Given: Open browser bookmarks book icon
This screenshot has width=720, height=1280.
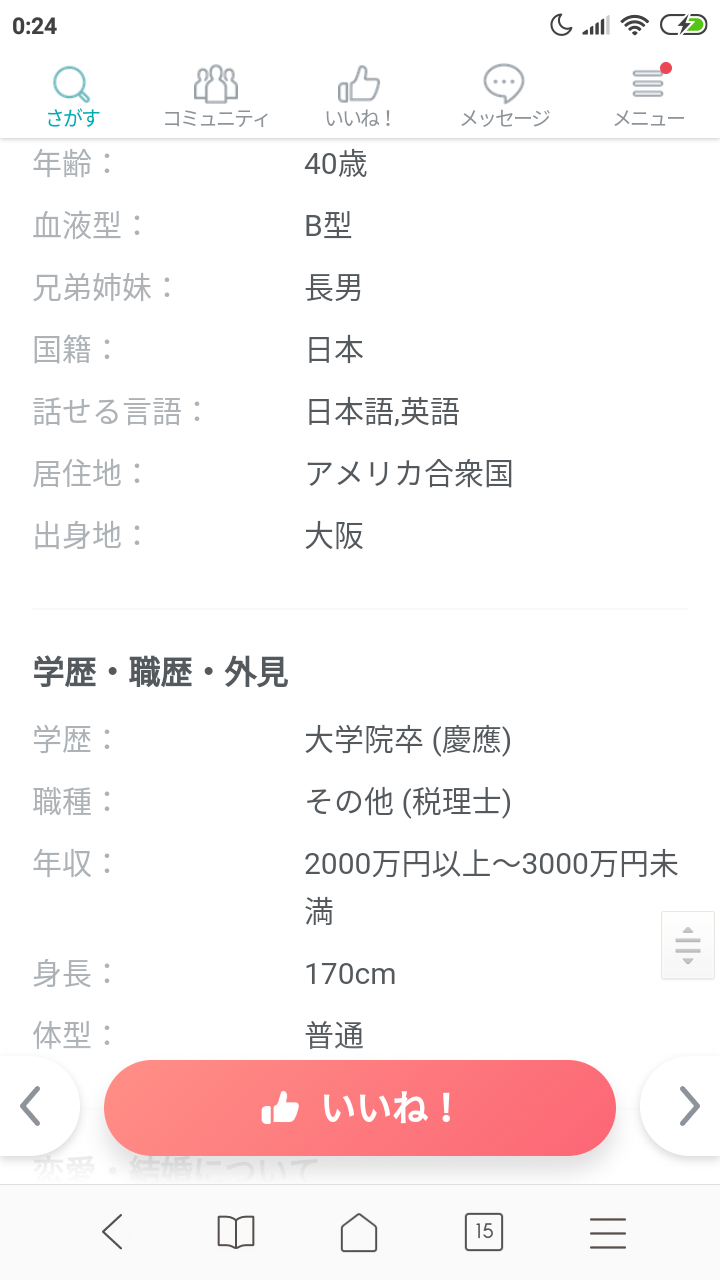Looking at the screenshot, I should point(236,1232).
